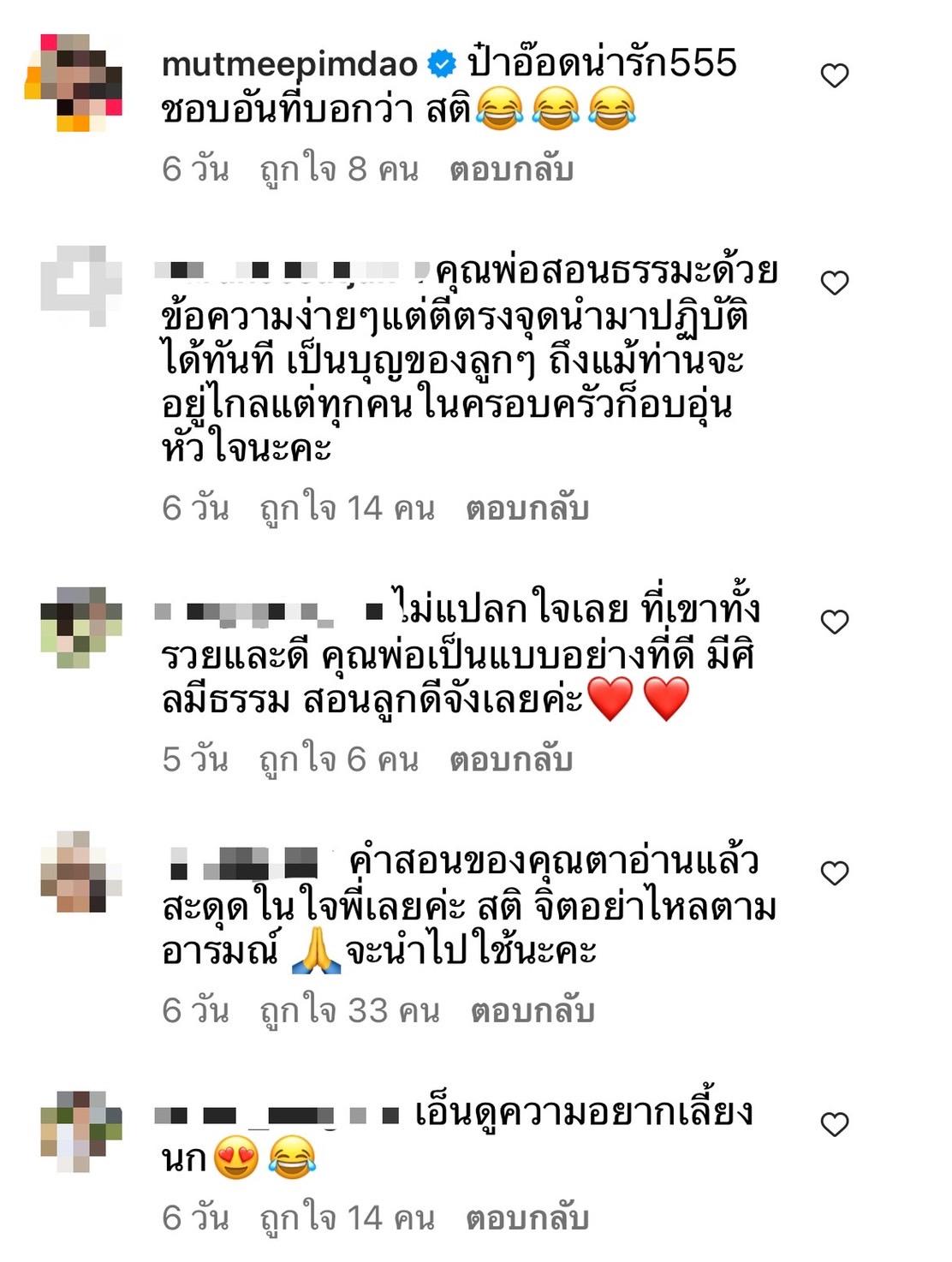Screen dimensions: 952x1262
Task: Reply to mutmeepimdao's comment
Action: (x=511, y=170)
